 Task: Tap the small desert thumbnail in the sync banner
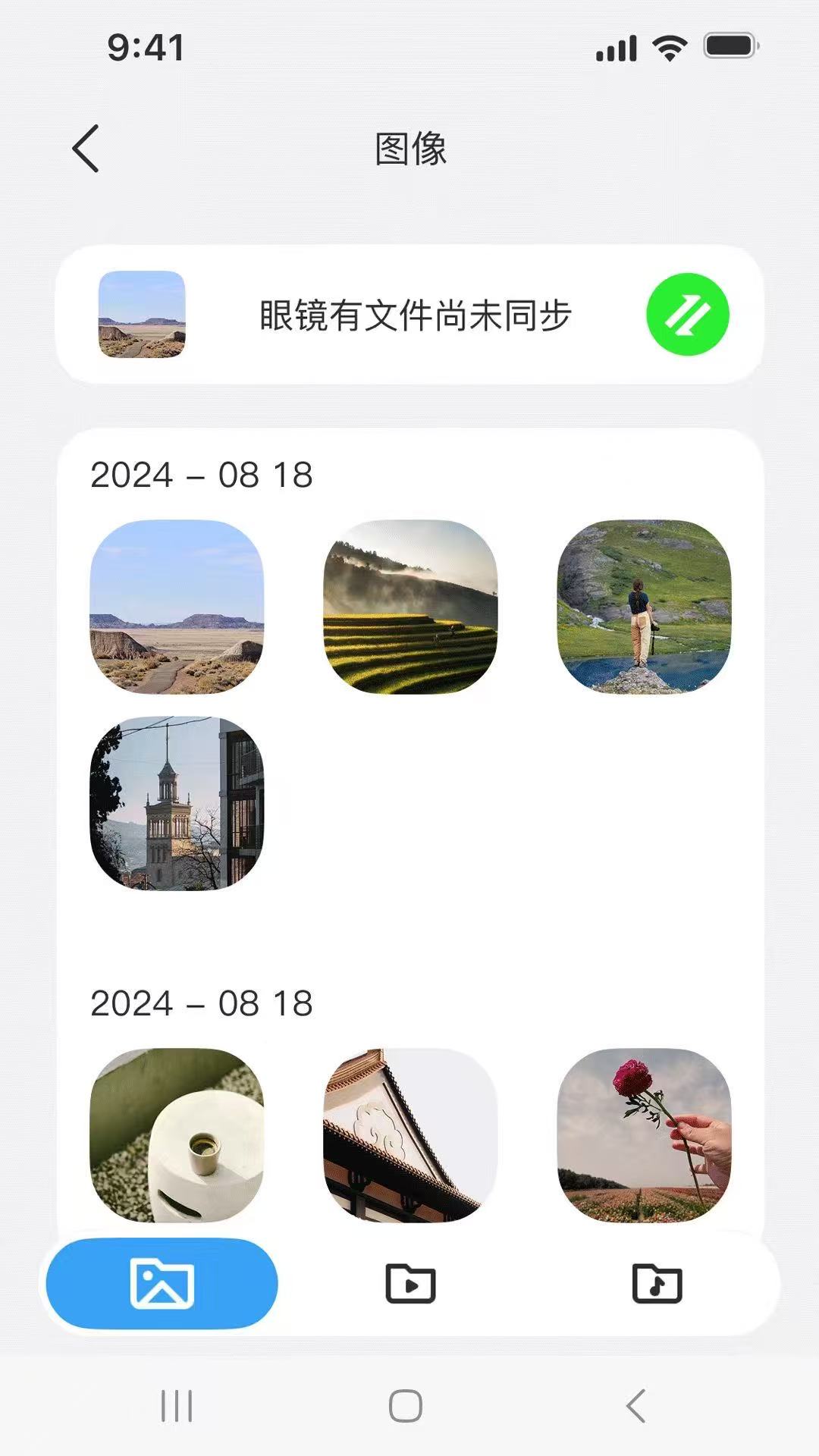tap(142, 315)
